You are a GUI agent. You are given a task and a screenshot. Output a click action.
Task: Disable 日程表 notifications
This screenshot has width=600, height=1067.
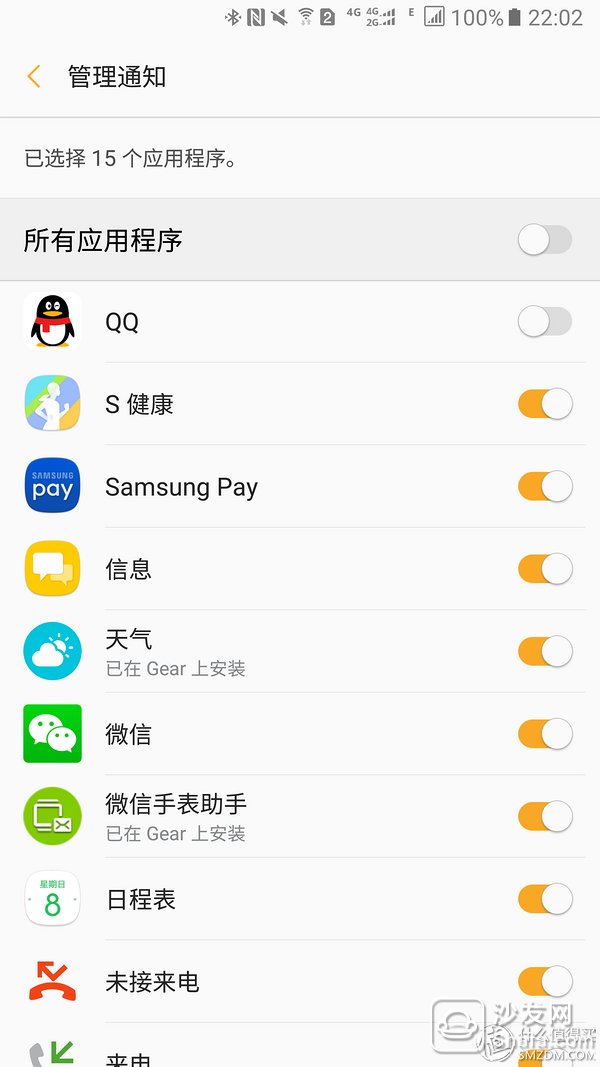click(545, 899)
